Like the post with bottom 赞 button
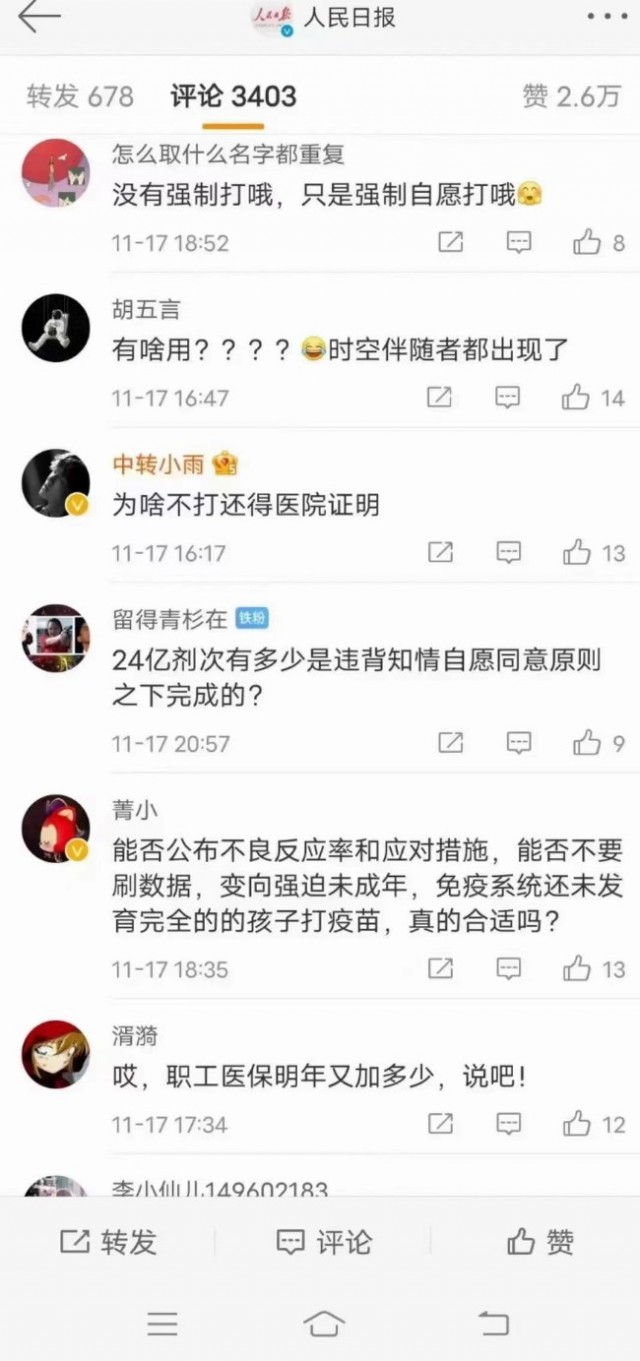This screenshot has width=640, height=1361. tap(540, 1242)
